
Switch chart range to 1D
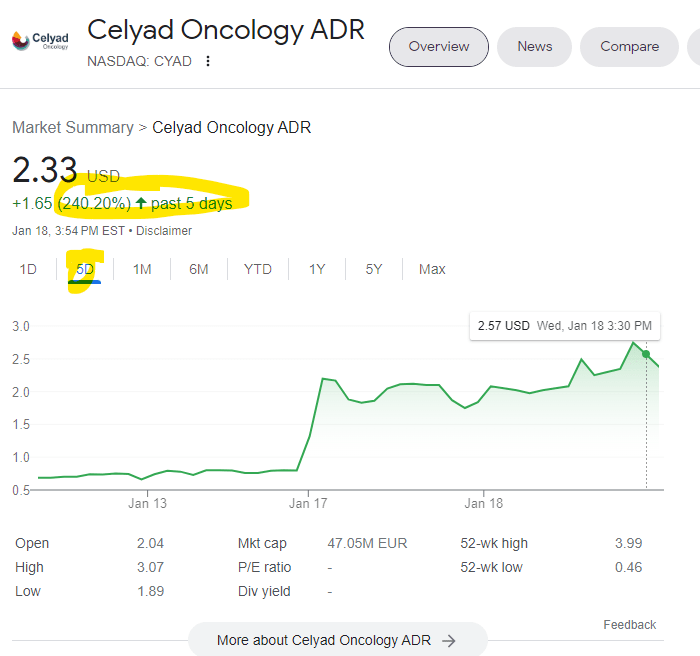click(29, 269)
